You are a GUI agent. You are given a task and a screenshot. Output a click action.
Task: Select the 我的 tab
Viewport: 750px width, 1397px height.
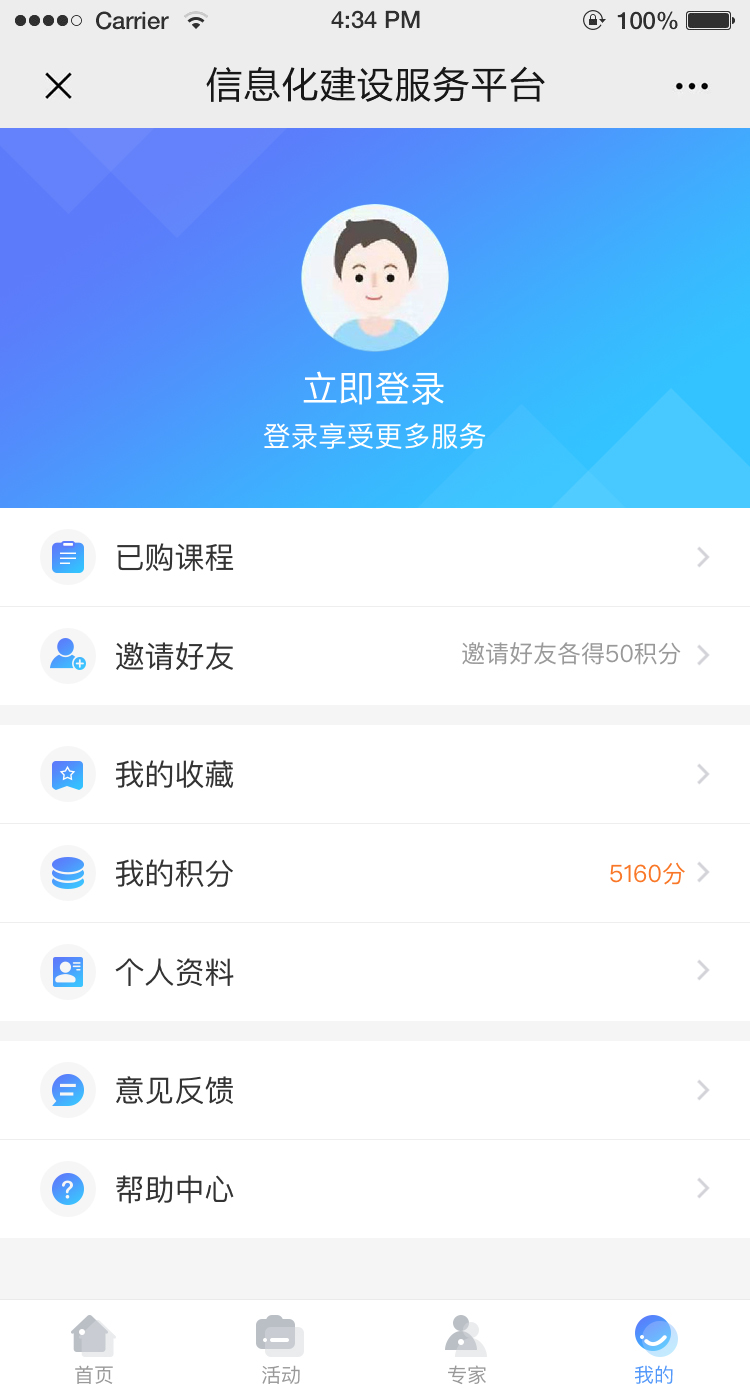(655, 1349)
